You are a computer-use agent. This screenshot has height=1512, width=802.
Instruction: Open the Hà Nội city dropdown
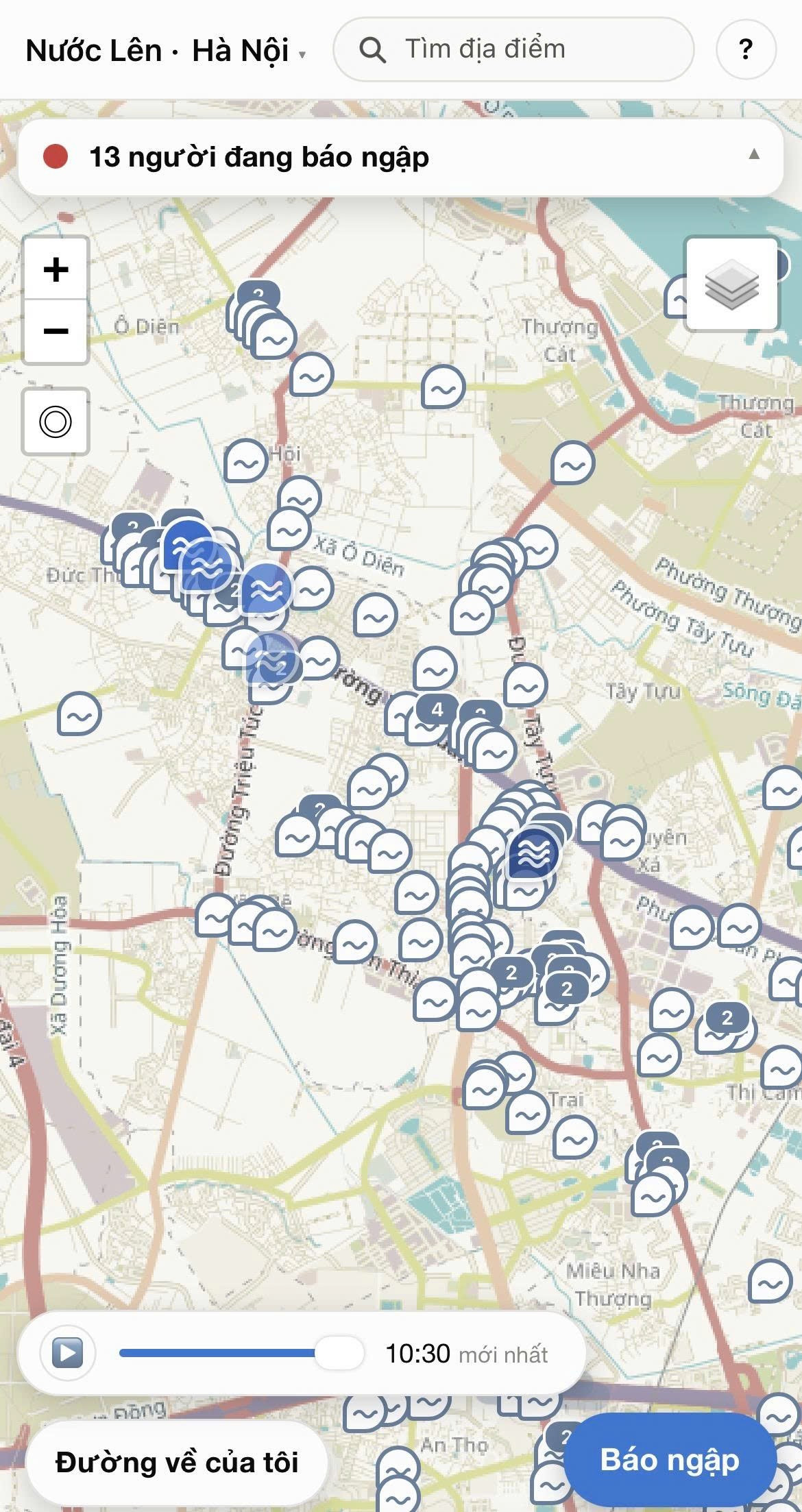(x=249, y=51)
